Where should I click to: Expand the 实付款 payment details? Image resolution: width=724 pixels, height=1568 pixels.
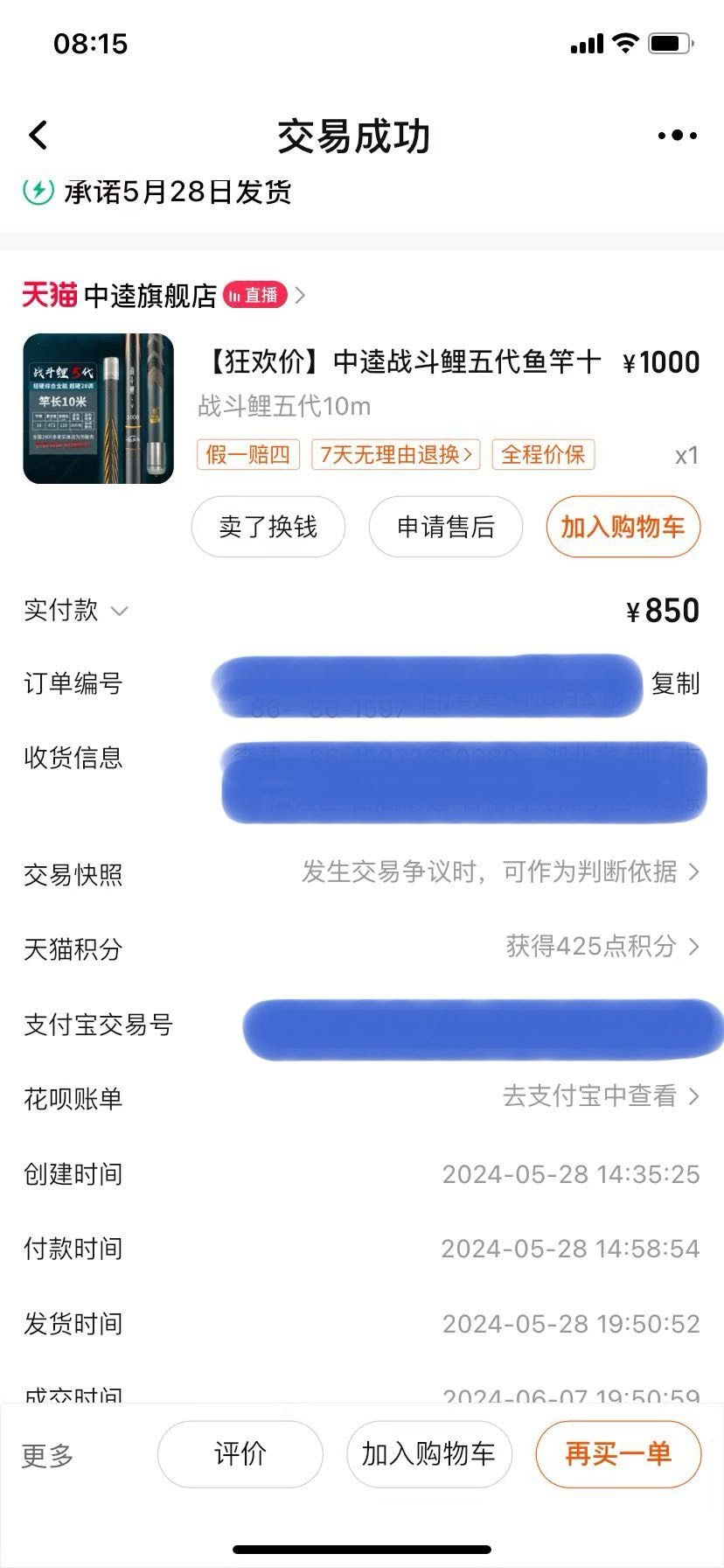point(77,610)
